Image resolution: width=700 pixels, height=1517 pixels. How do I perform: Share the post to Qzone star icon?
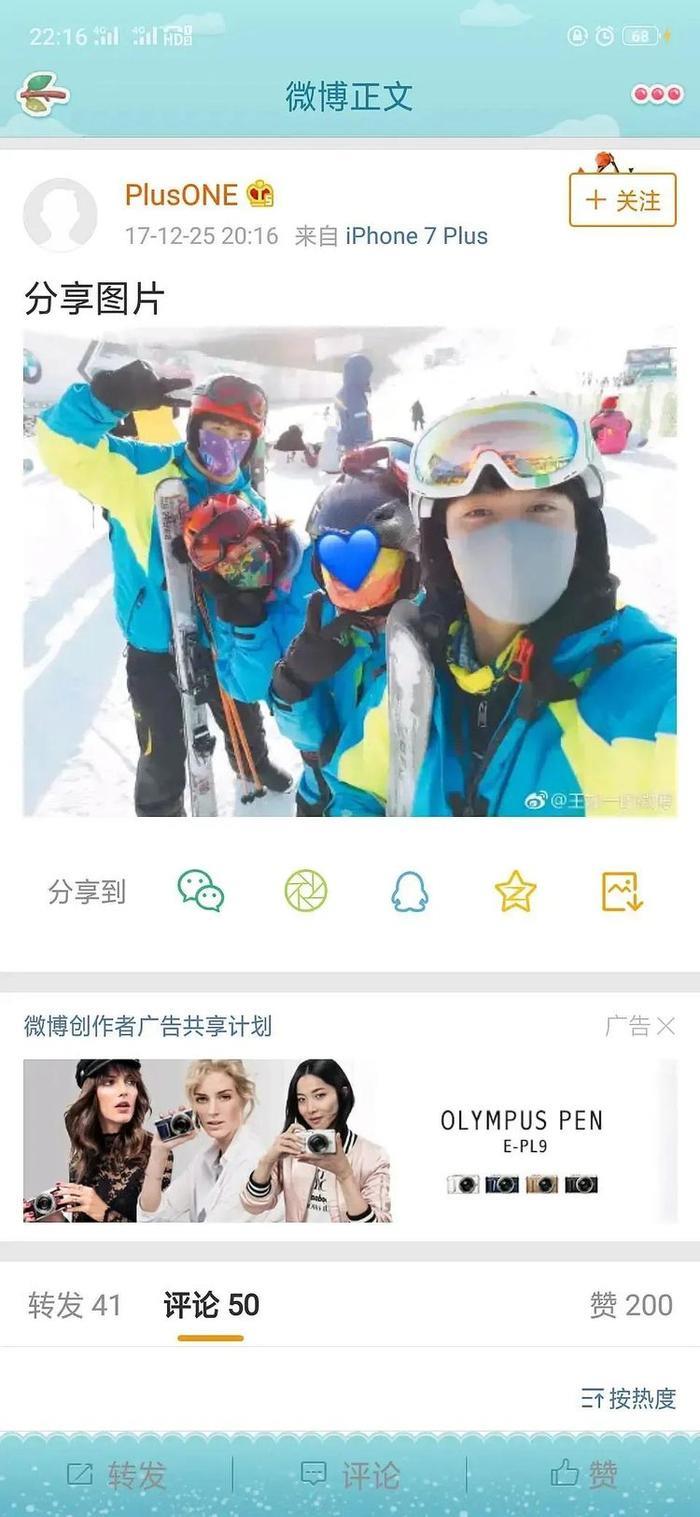[x=515, y=890]
